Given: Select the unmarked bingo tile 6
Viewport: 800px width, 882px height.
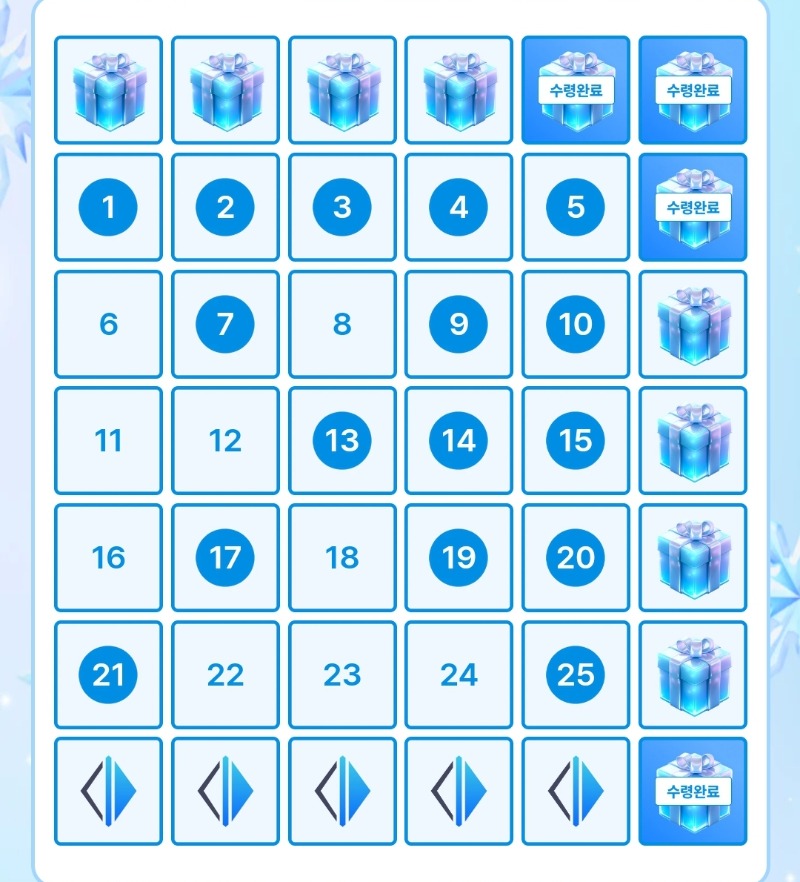Looking at the screenshot, I should pyautogui.click(x=108, y=324).
